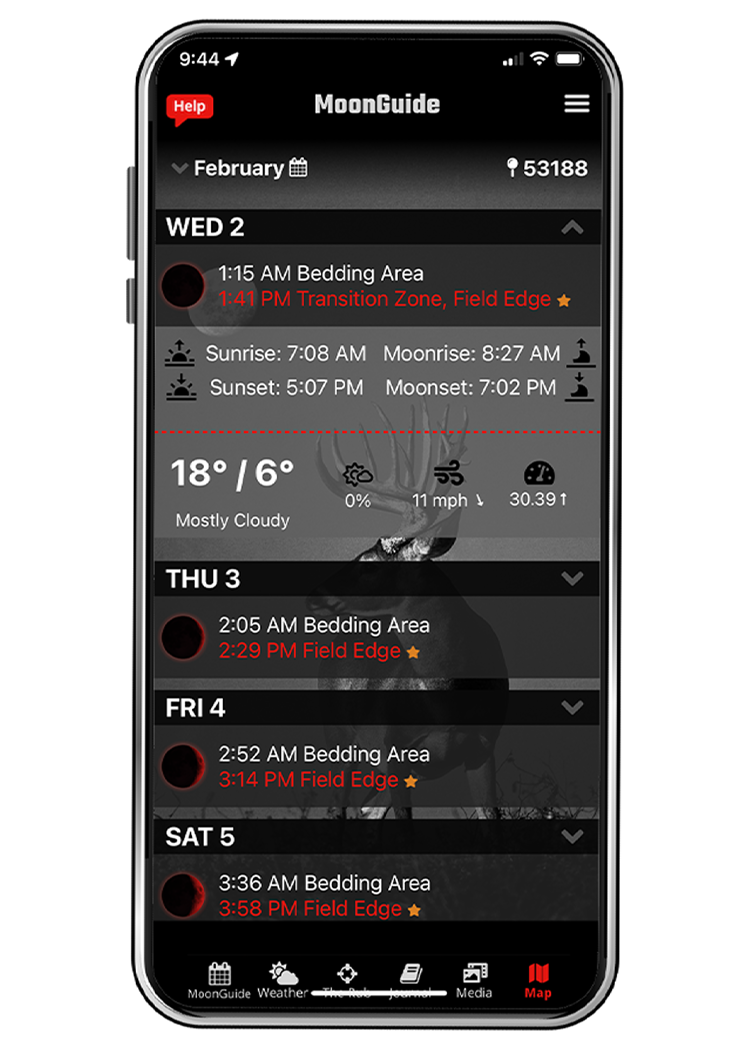Switch to the Weather tab

click(282, 980)
